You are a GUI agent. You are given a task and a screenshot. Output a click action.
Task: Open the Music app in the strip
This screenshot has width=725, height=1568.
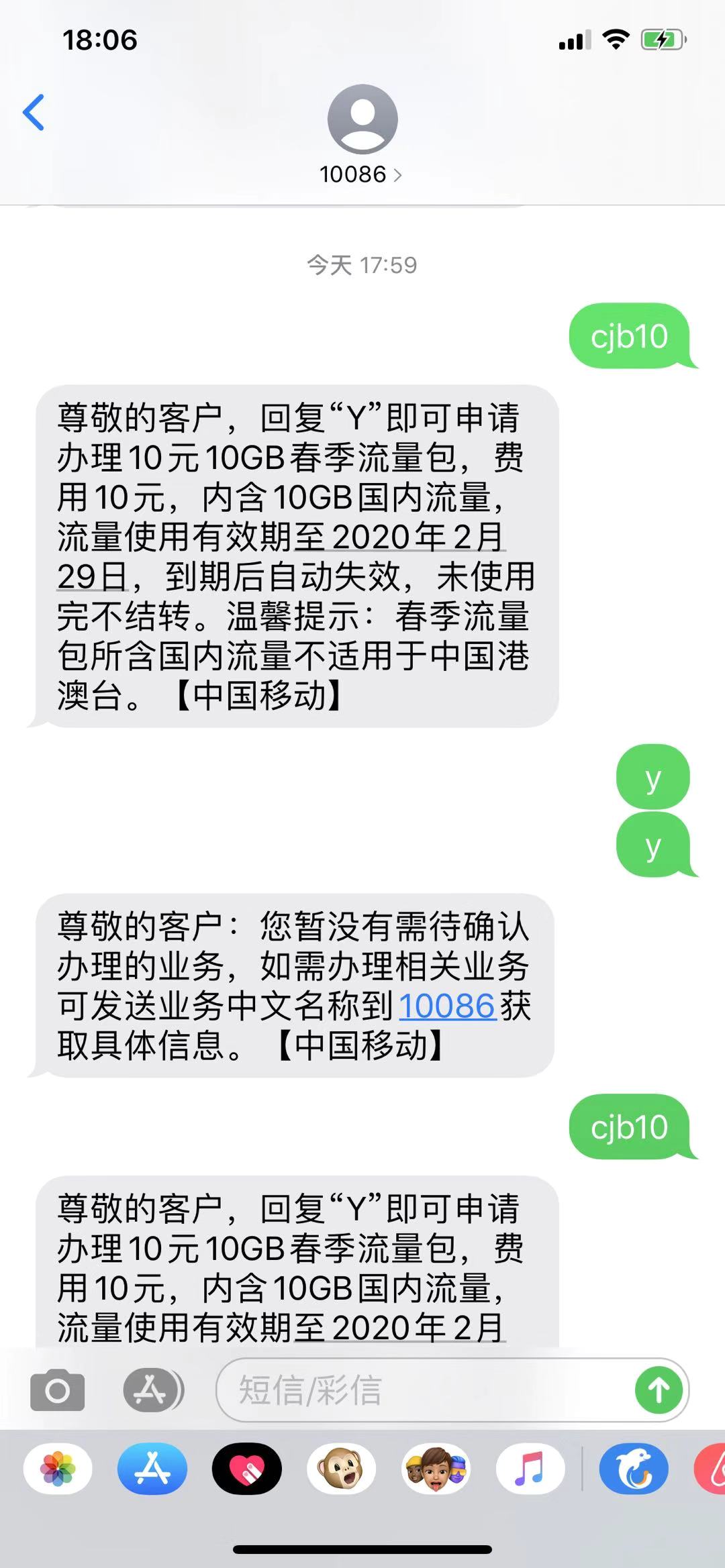coord(530,1468)
